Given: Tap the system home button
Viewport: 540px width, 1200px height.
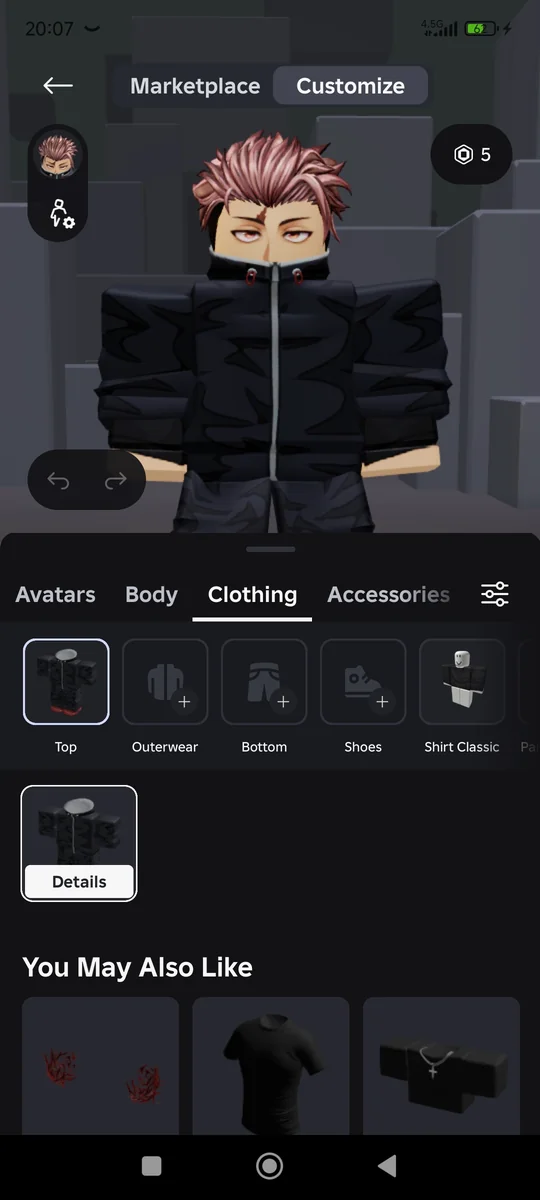Looking at the screenshot, I should point(269,1166).
